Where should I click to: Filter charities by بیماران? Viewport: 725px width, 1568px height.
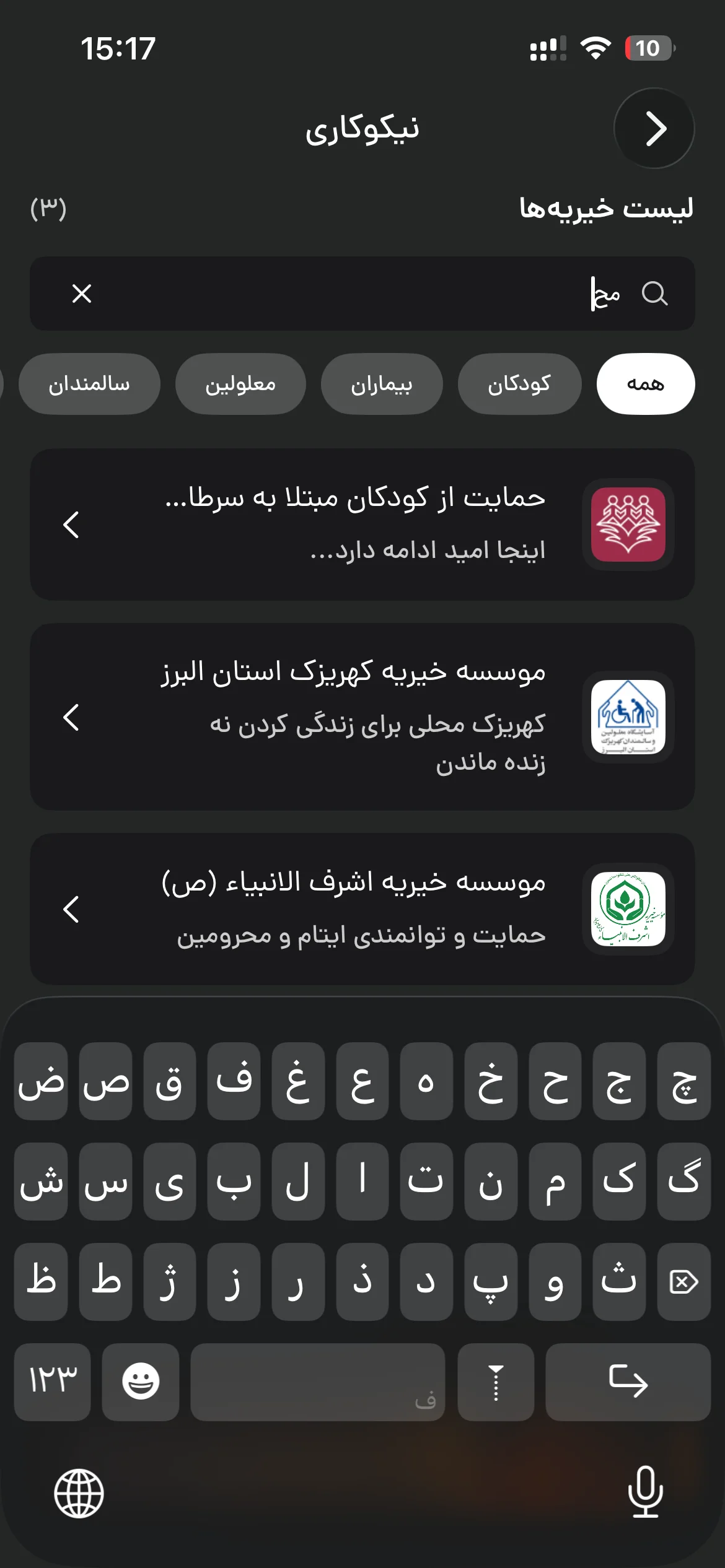pyautogui.click(x=382, y=384)
